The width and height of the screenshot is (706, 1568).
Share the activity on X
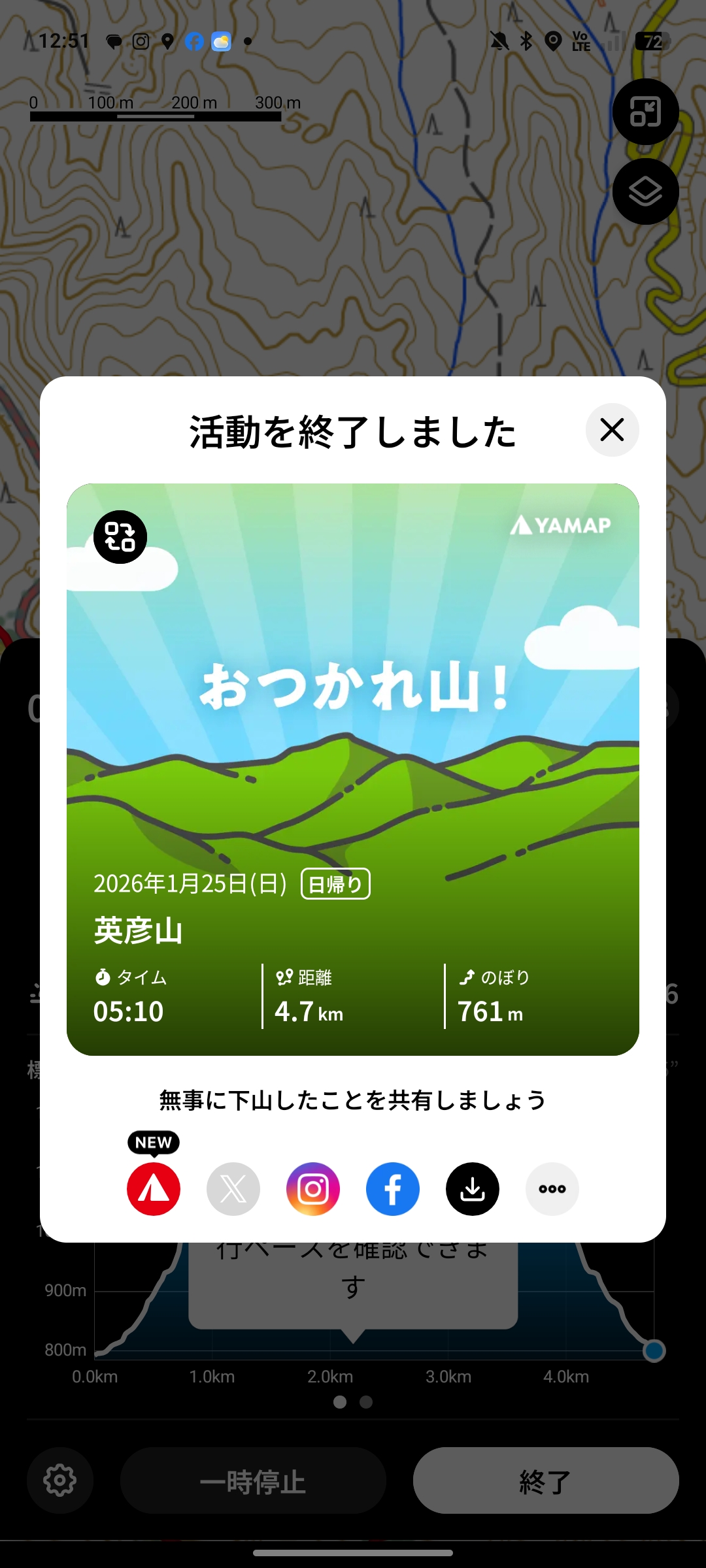233,1189
